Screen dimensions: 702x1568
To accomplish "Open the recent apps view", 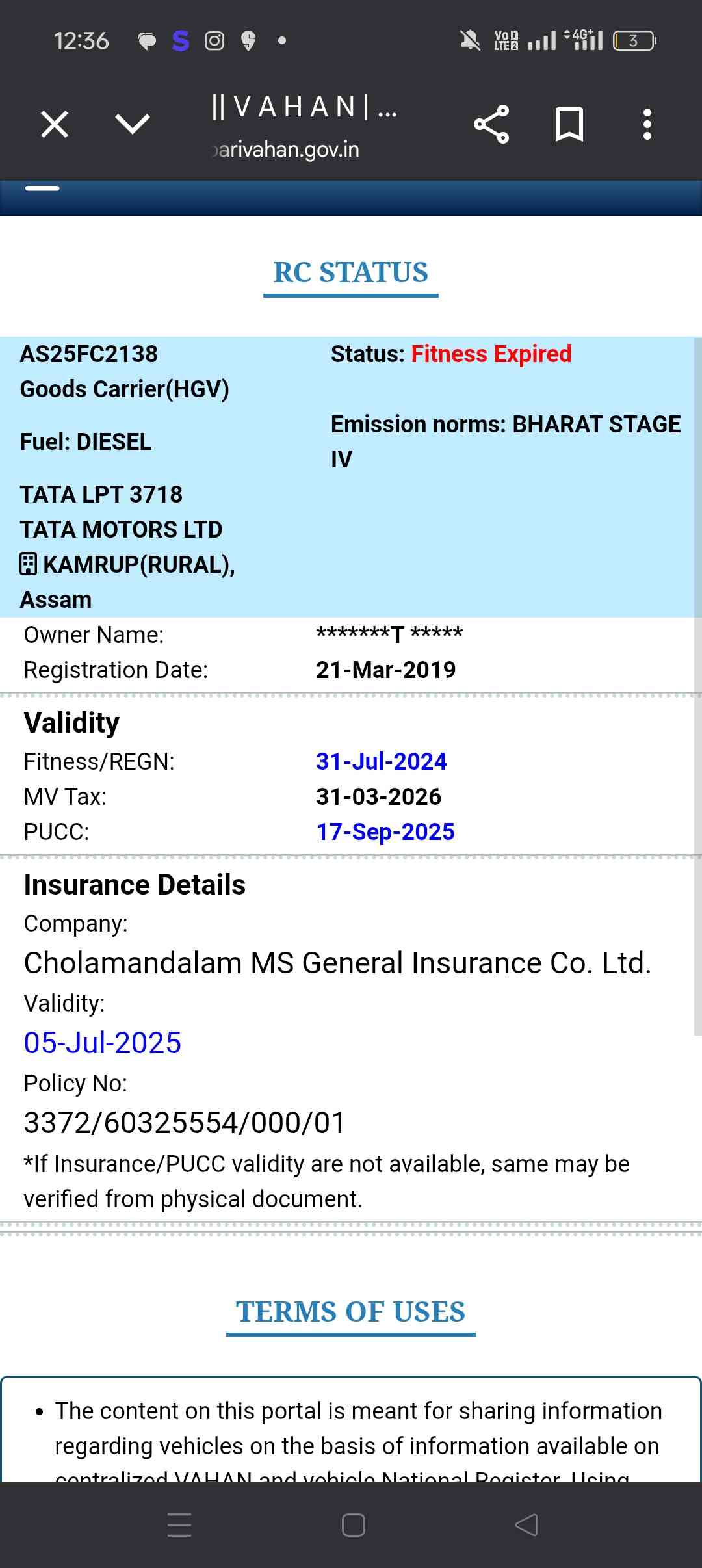I will click(x=179, y=1525).
